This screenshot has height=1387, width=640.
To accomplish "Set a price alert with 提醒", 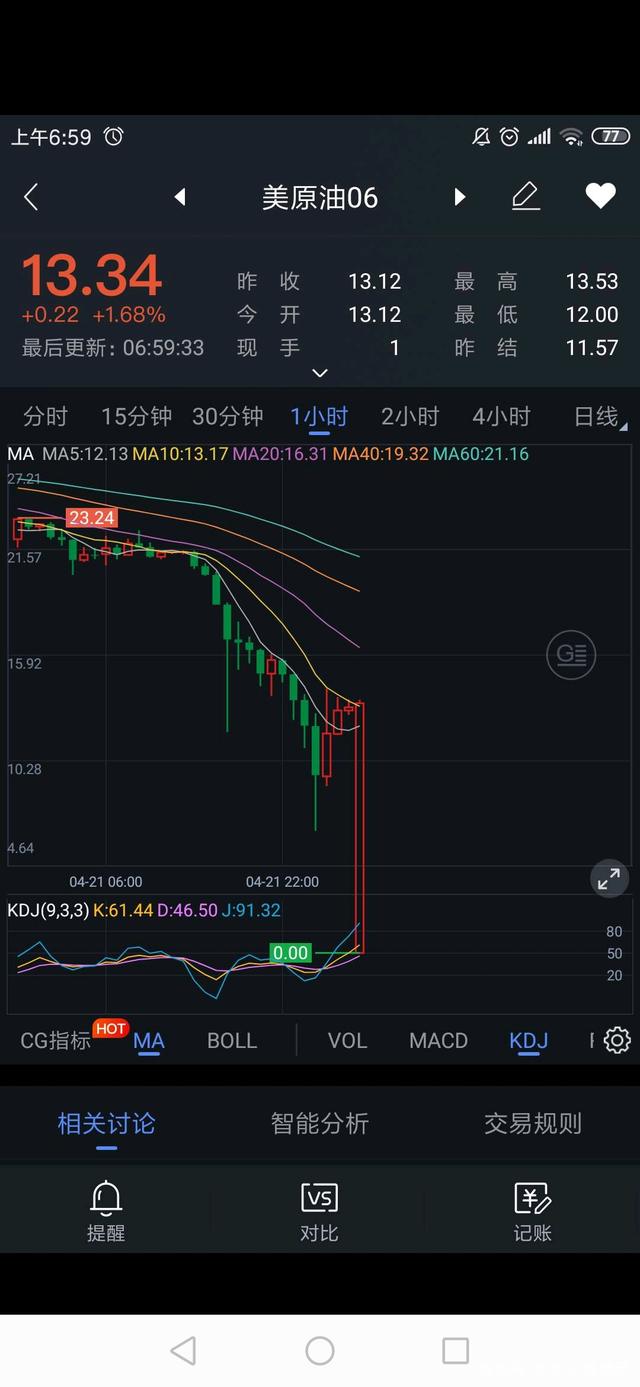I will (106, 1210).
